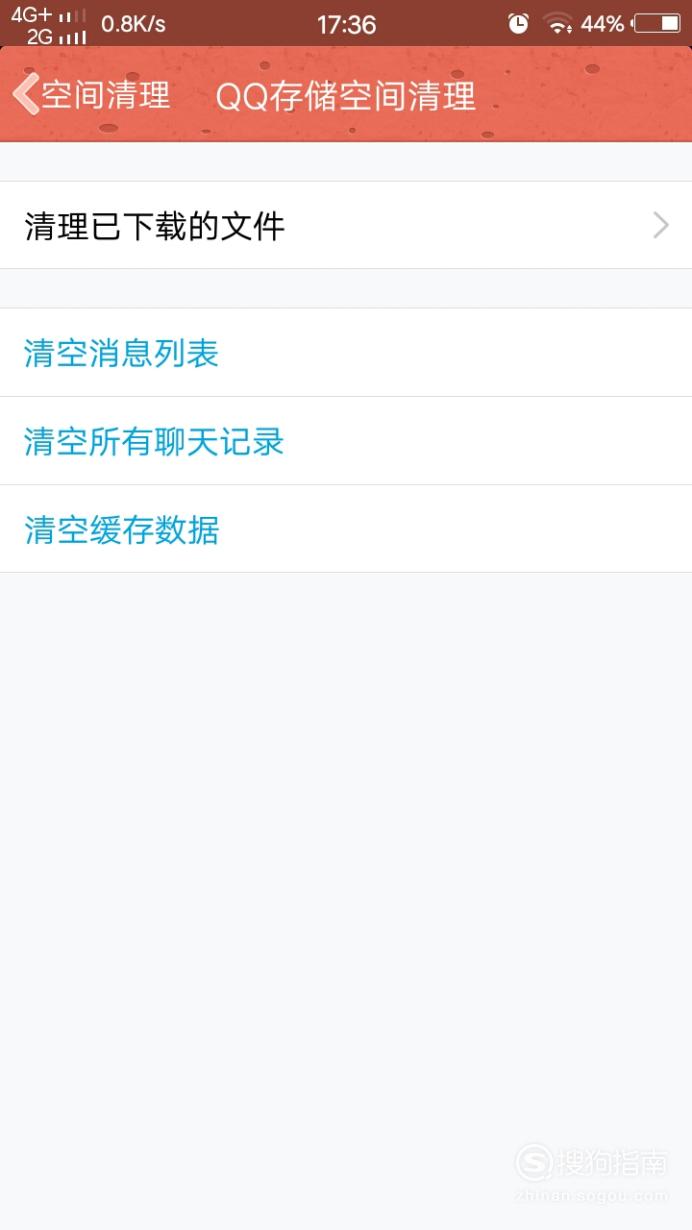The image size is (692, 1230).
Task: Open 清理已下载的文件
Action: tap(346, 225)
